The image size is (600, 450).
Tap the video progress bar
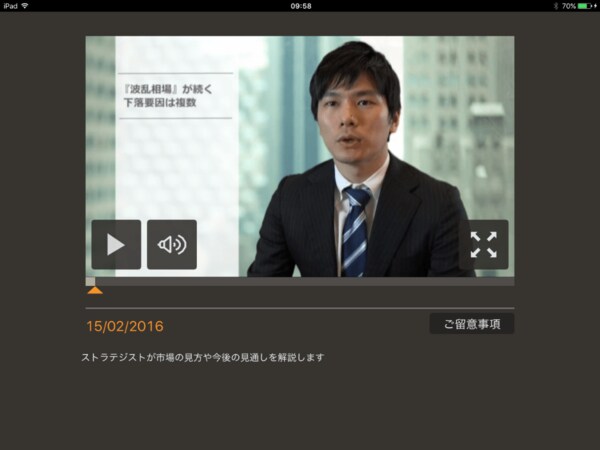tap(300, 282)
